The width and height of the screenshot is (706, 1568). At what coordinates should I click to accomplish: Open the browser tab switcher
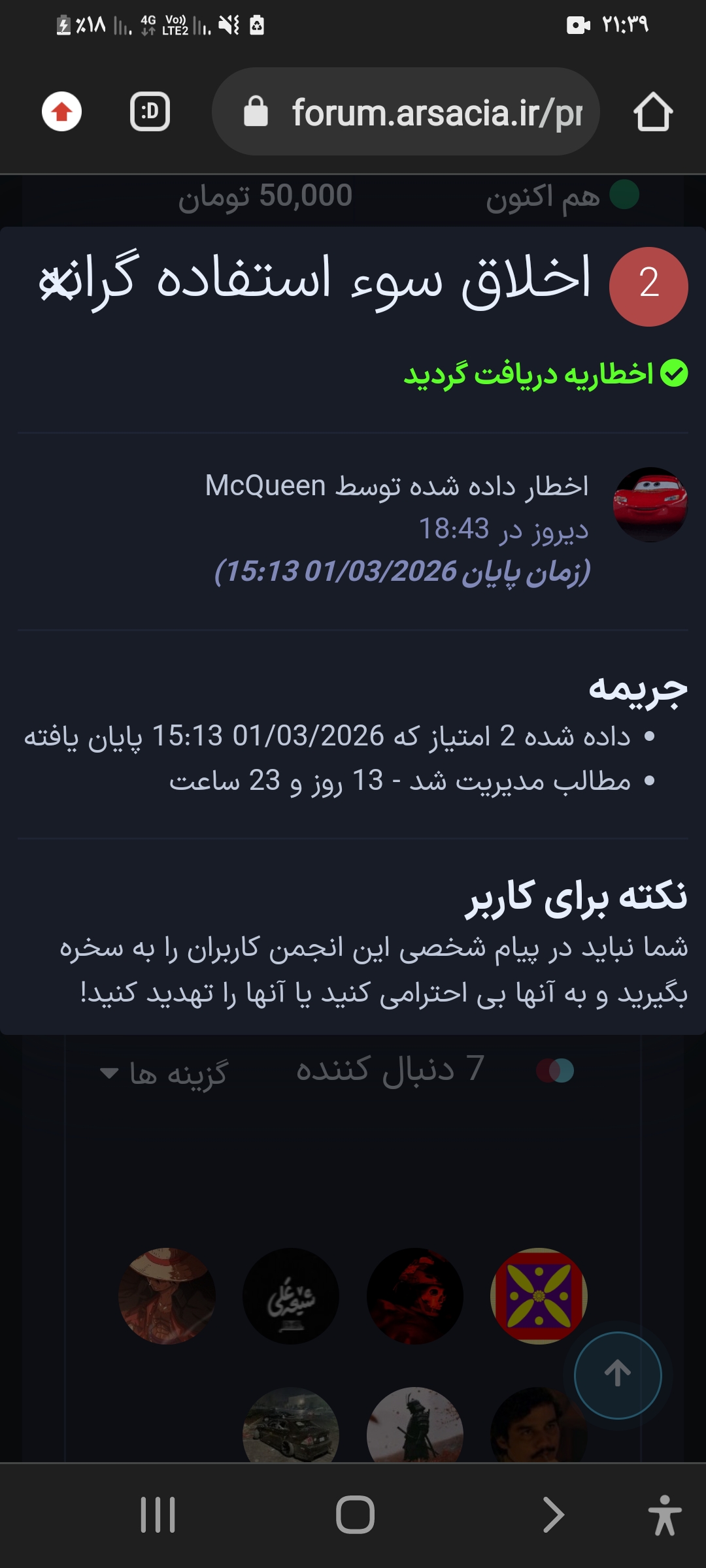(x=150, y=112)
